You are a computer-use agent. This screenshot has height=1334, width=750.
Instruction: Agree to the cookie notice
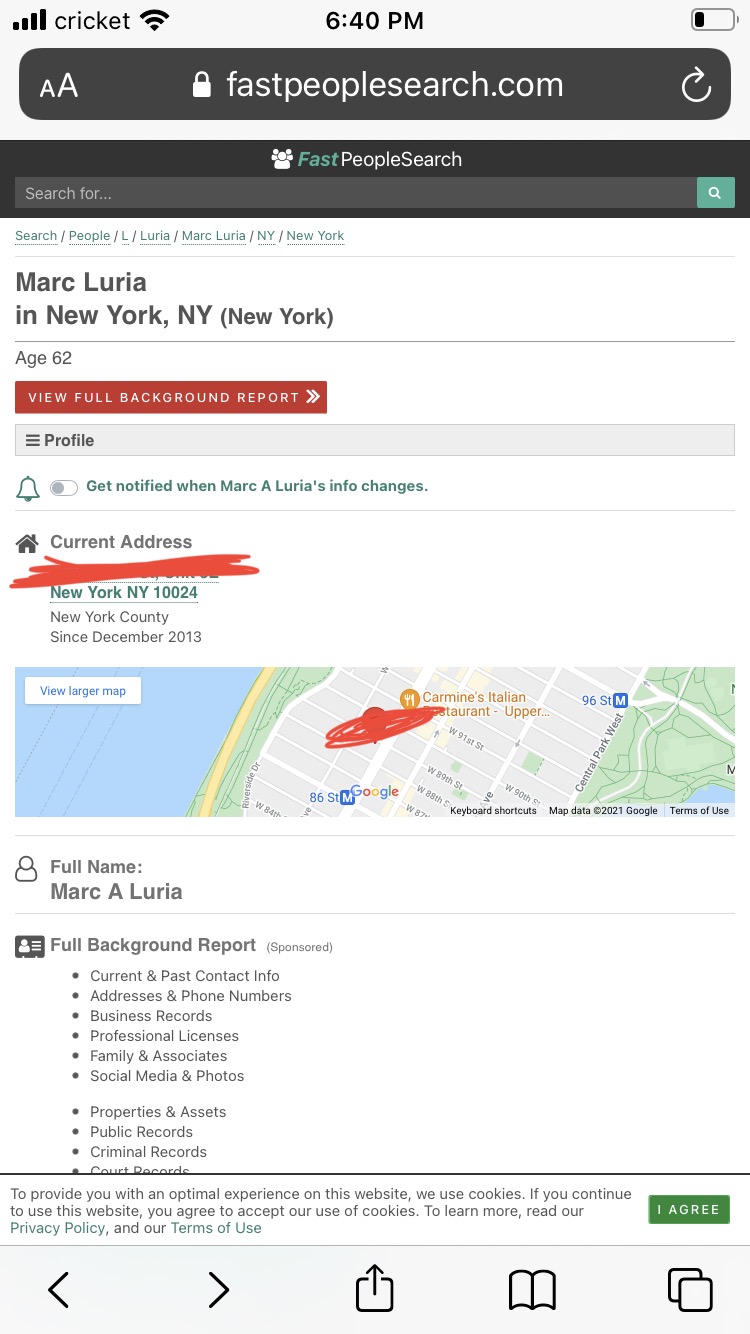[x=689, y=1209]
